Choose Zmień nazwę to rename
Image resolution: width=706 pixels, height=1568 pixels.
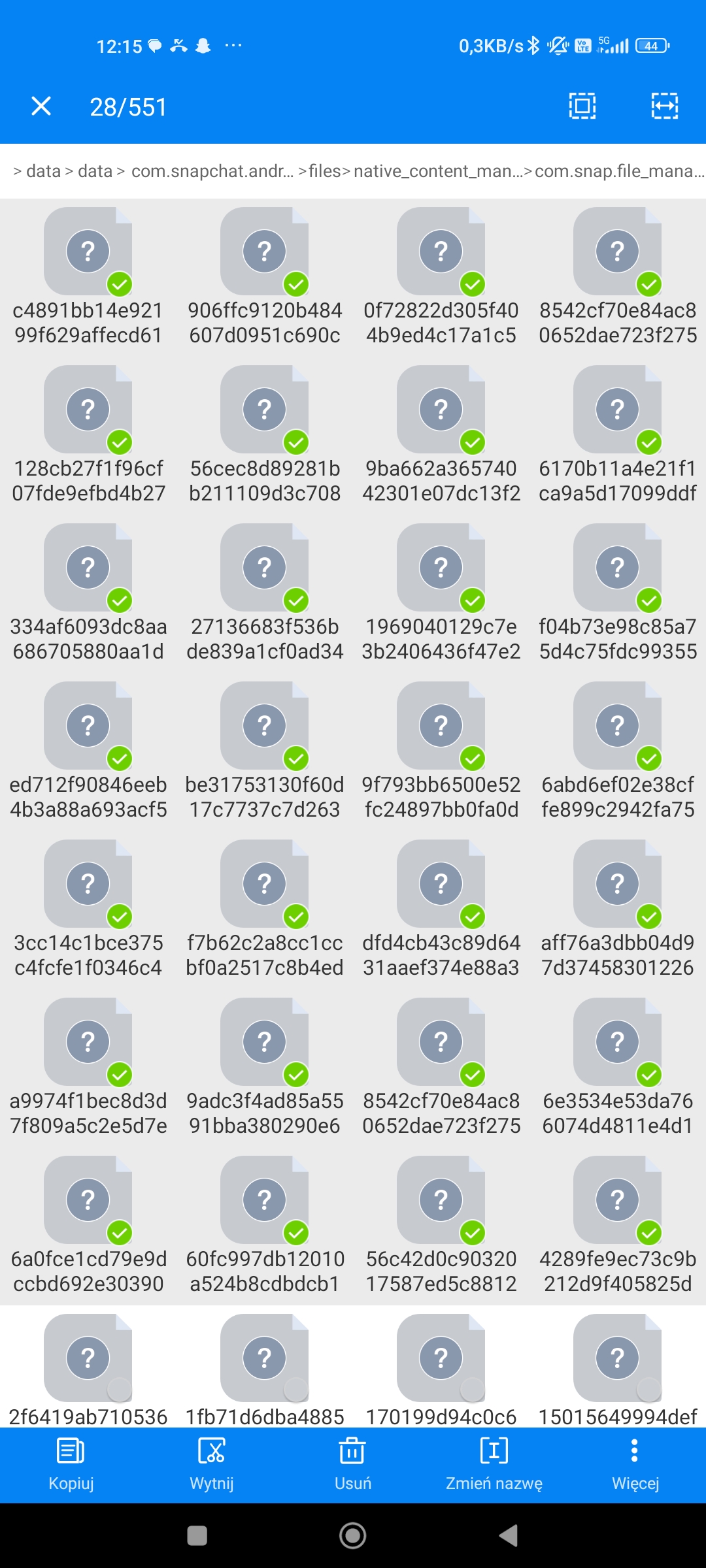(x=494, y=1463)
